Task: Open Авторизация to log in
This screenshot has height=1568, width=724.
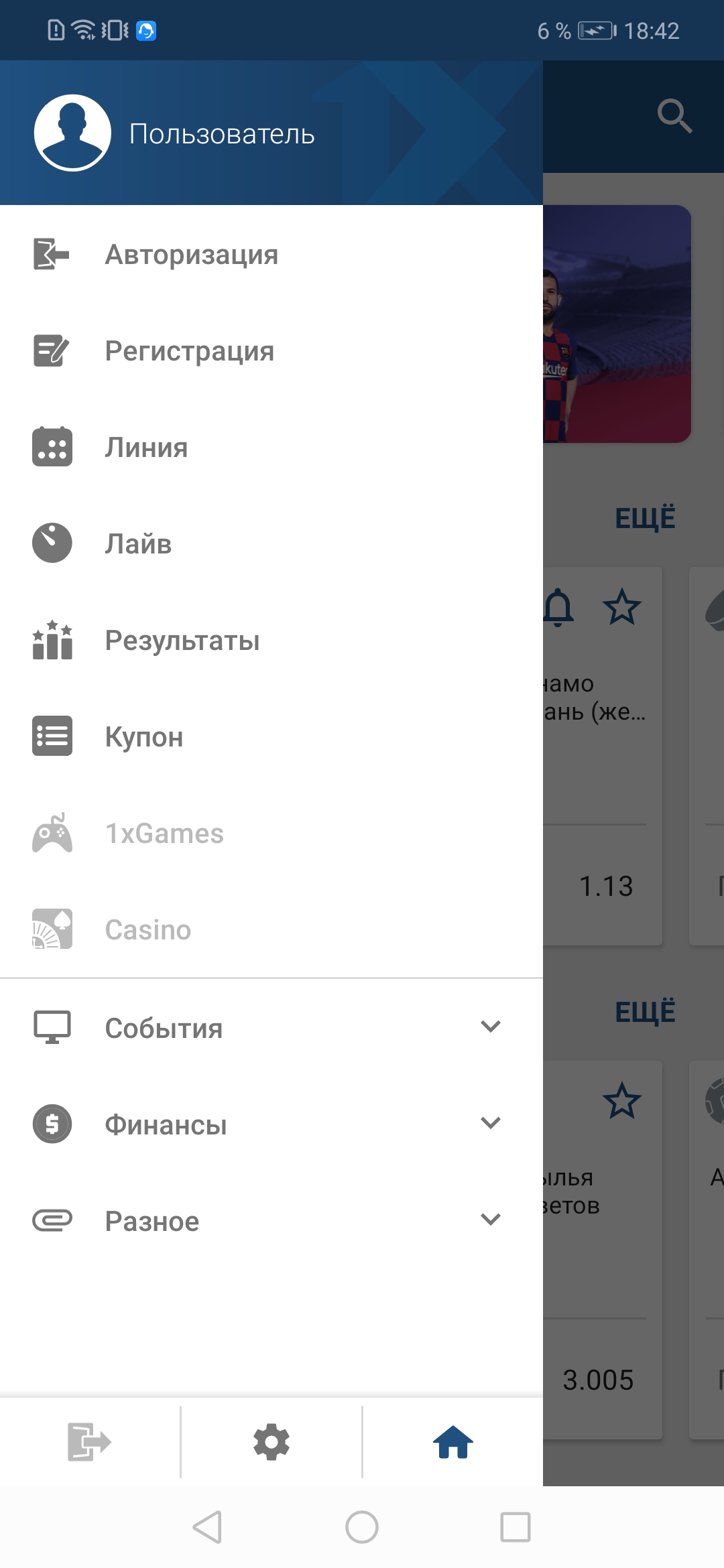Action: [x=271, y=254]
